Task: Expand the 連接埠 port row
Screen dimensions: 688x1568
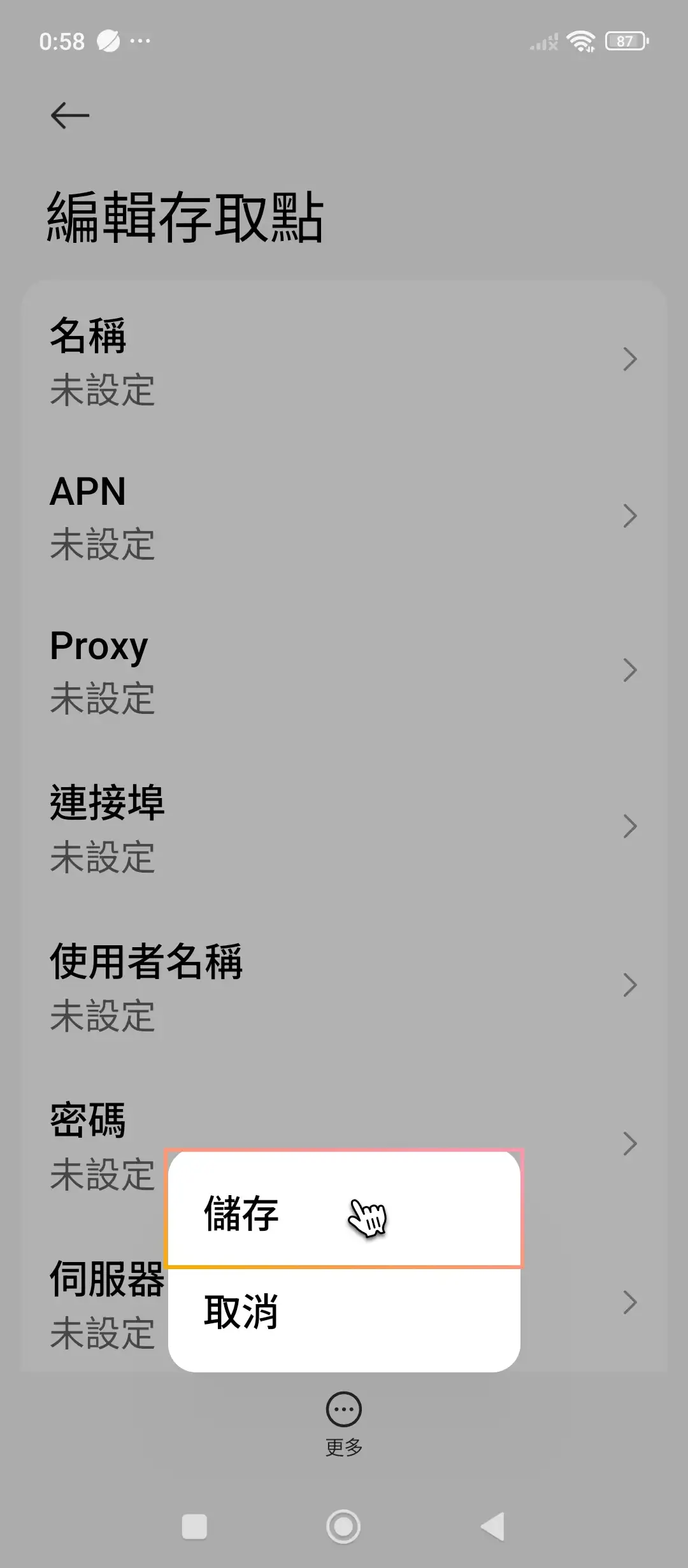Action: tap(629, 827)
